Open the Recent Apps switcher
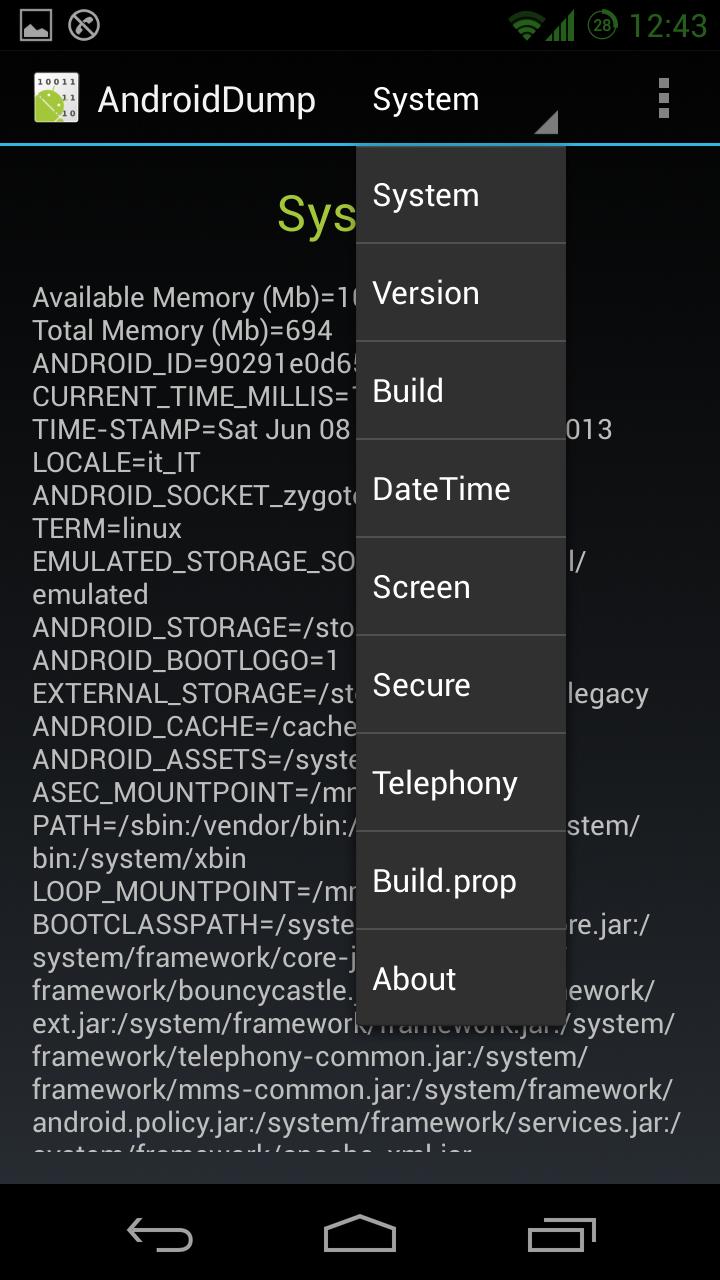This screenshot has height=1280, width=720. pos(561,1235)
